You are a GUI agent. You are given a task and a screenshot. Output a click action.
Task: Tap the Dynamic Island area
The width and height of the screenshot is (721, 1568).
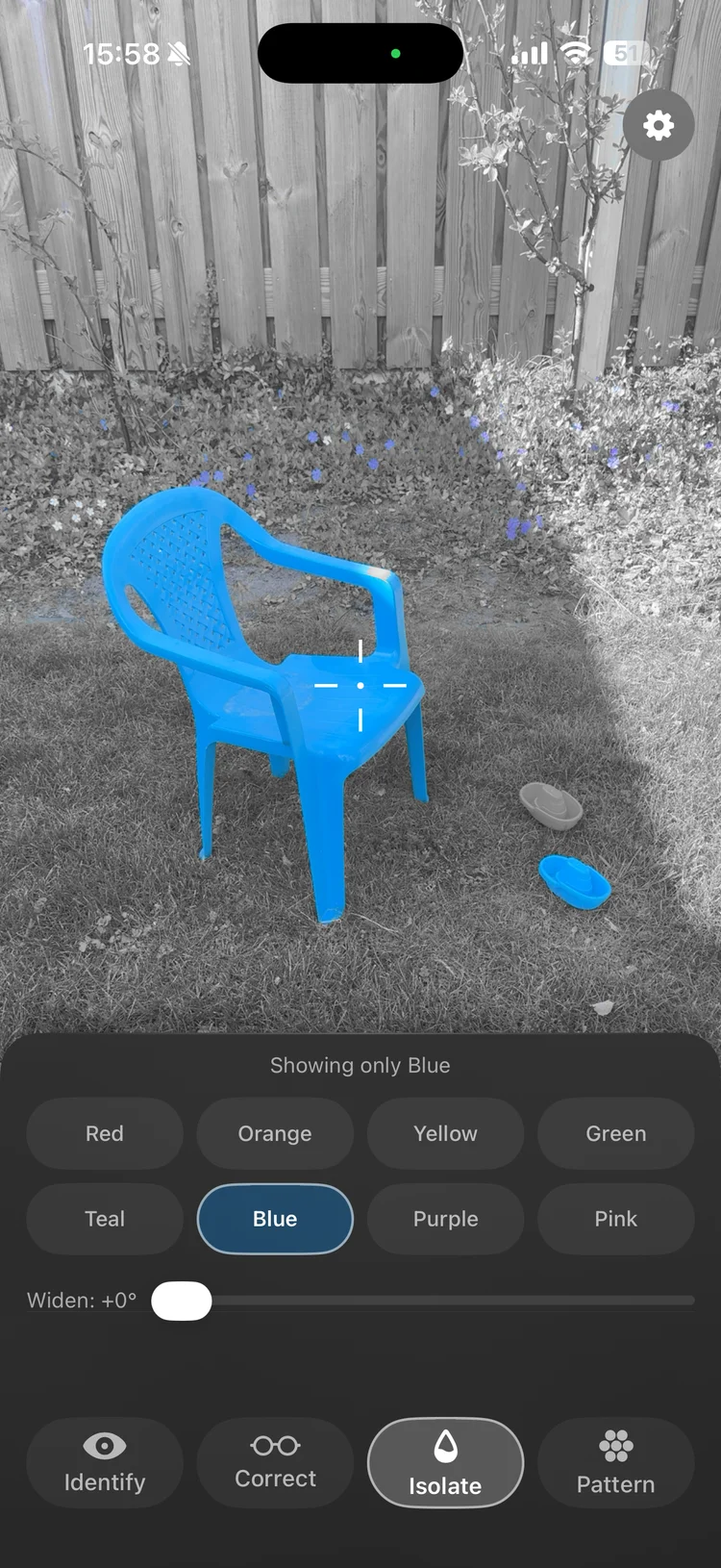point(360,53)
